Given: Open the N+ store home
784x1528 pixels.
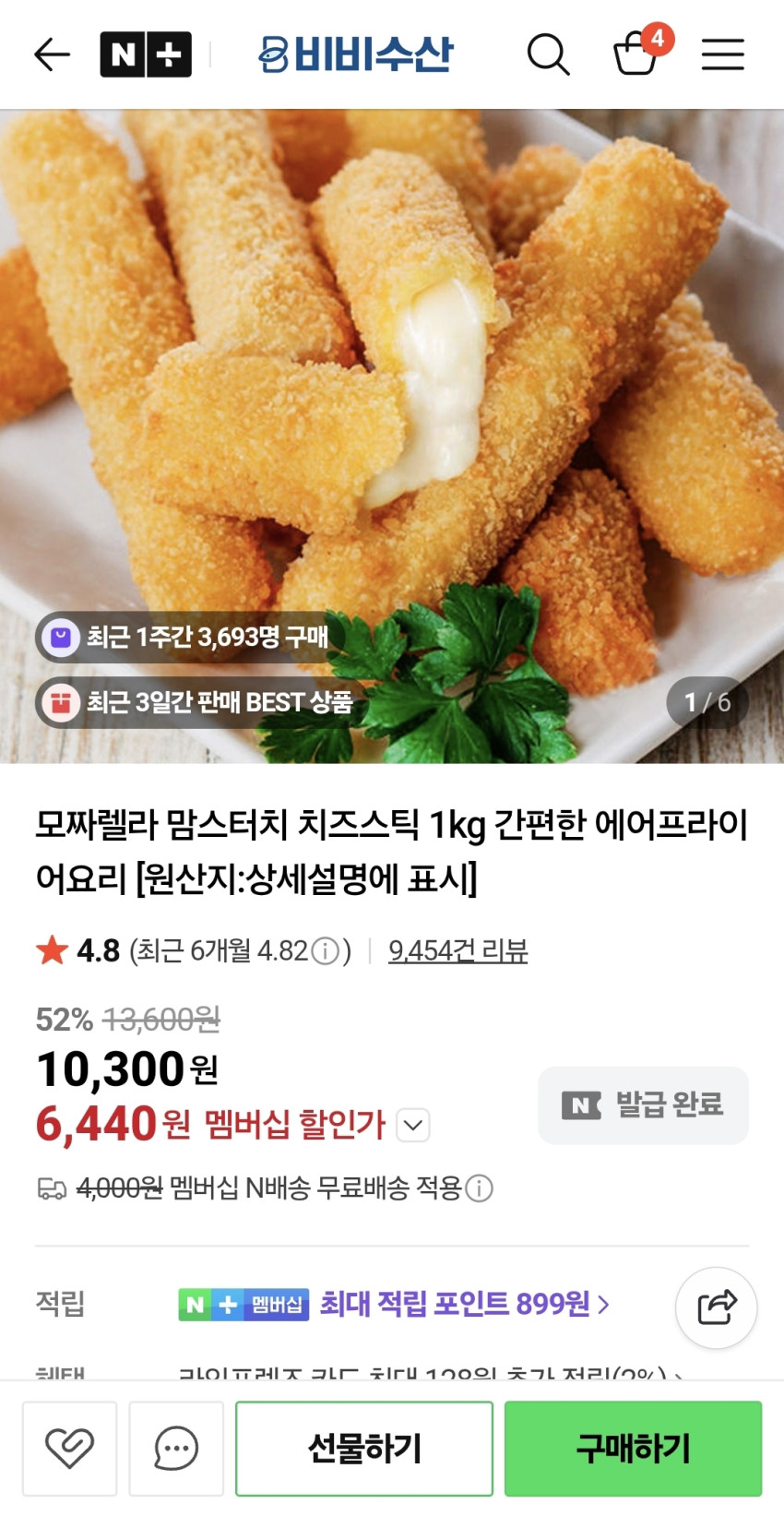Looking at the screenshot, I should point(146,54).
